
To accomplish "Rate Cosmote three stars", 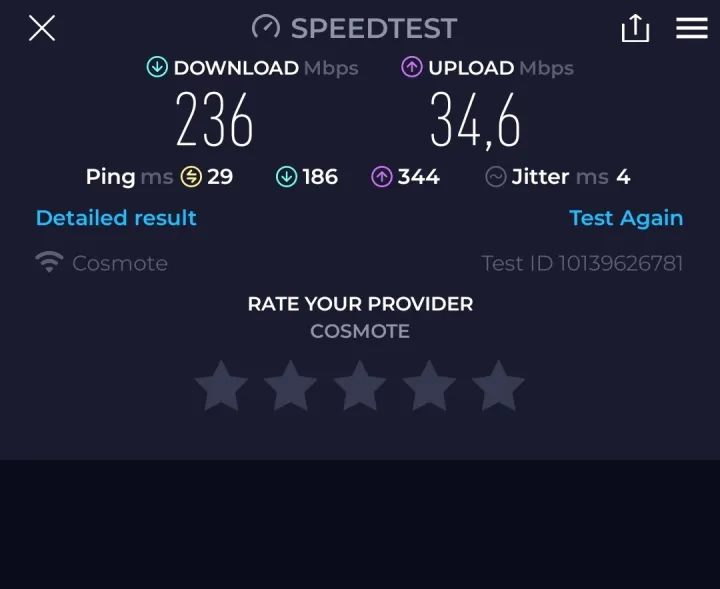I will tap(360, 386).
